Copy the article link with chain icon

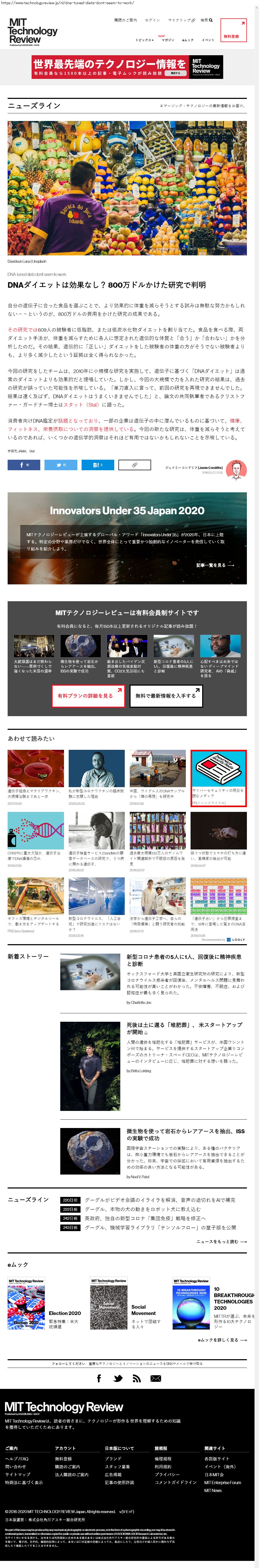click(134, 465)
